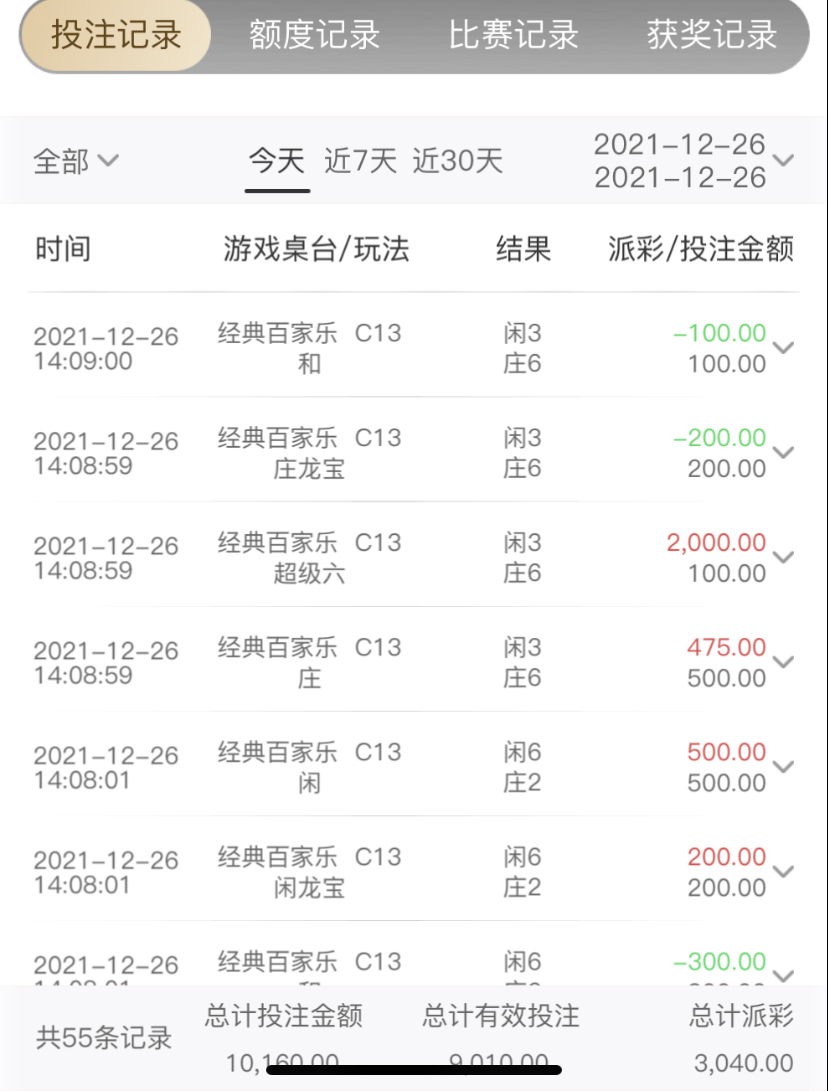This screenshot has height=1091, width=828.
Task: Click the 派彩/投注金额 column header
Action: click(x=699, y=250)
